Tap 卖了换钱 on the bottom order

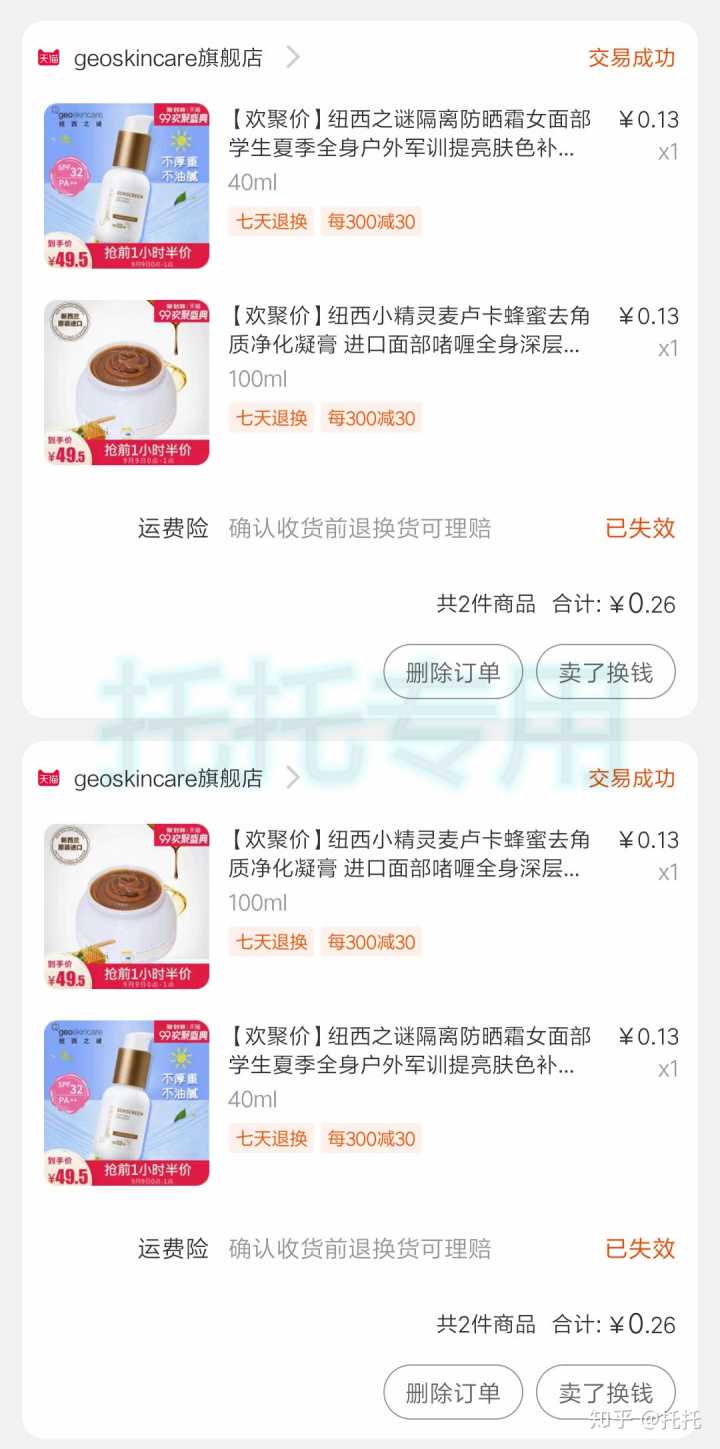[605, 1392]
